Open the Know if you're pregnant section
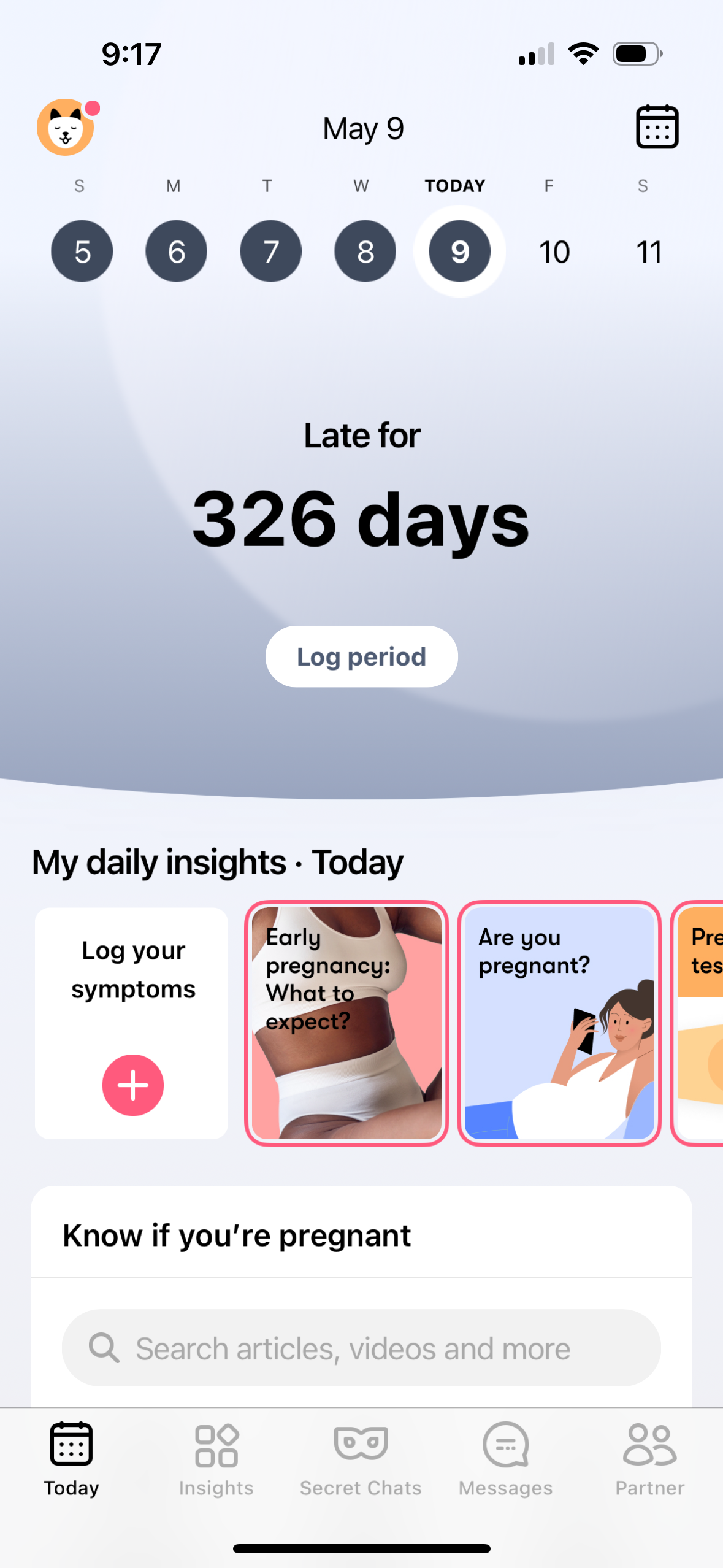Screen dimensions: 723x1568 coord(237,1235)
